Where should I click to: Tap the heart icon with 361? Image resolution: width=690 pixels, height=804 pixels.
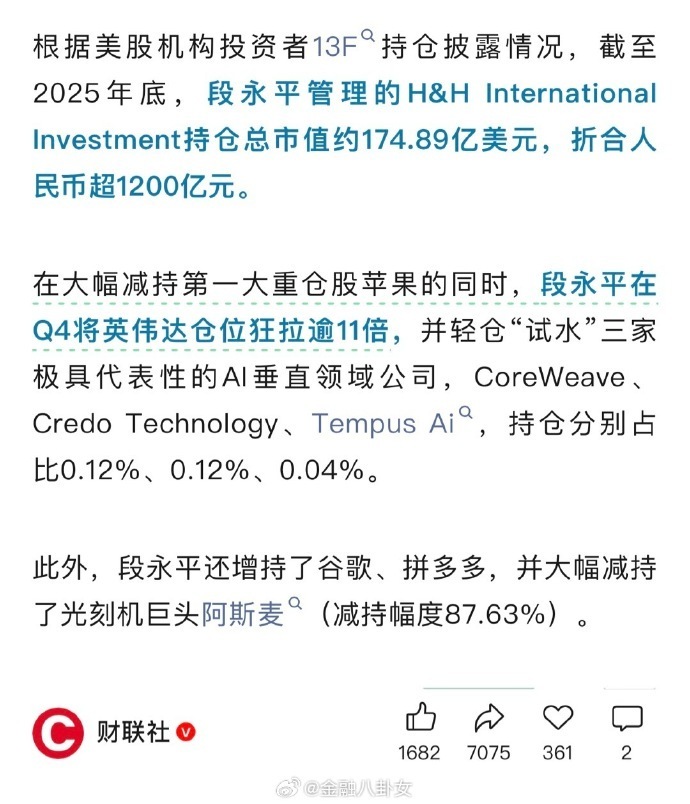coord(557,717)
